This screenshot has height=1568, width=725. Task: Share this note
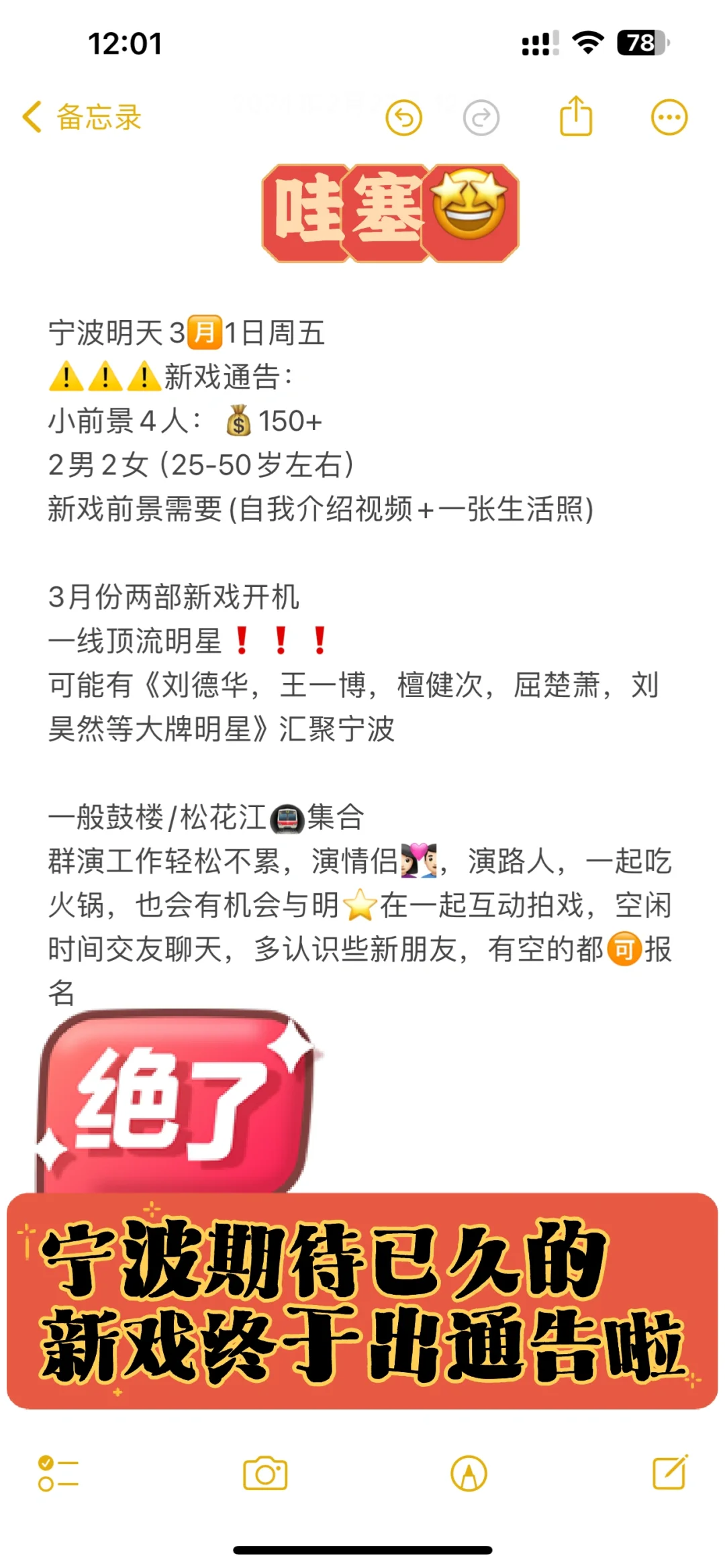576,116
